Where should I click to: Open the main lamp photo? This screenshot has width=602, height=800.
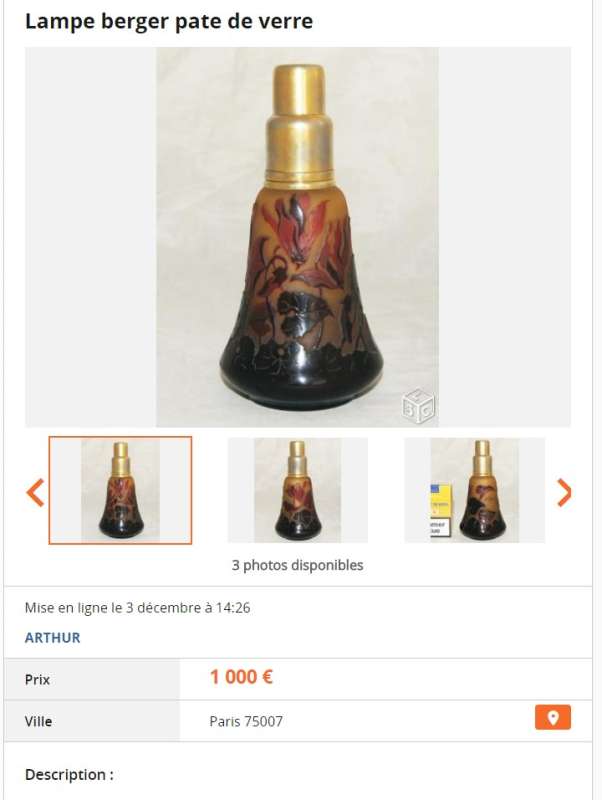pyautogui.click(x=298, y=237)
